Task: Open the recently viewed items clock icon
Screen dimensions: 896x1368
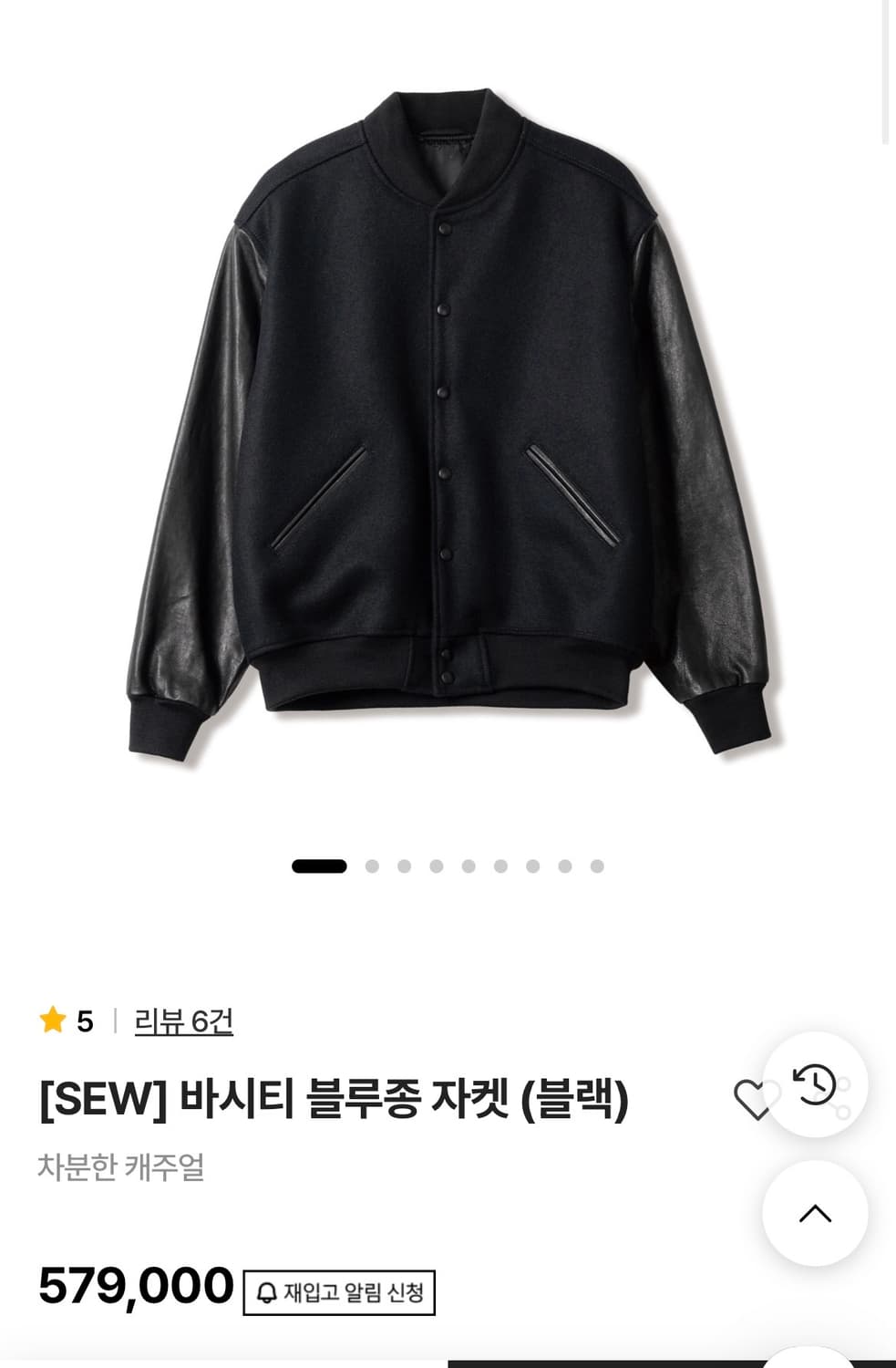Action: (x=815, y=1085)
